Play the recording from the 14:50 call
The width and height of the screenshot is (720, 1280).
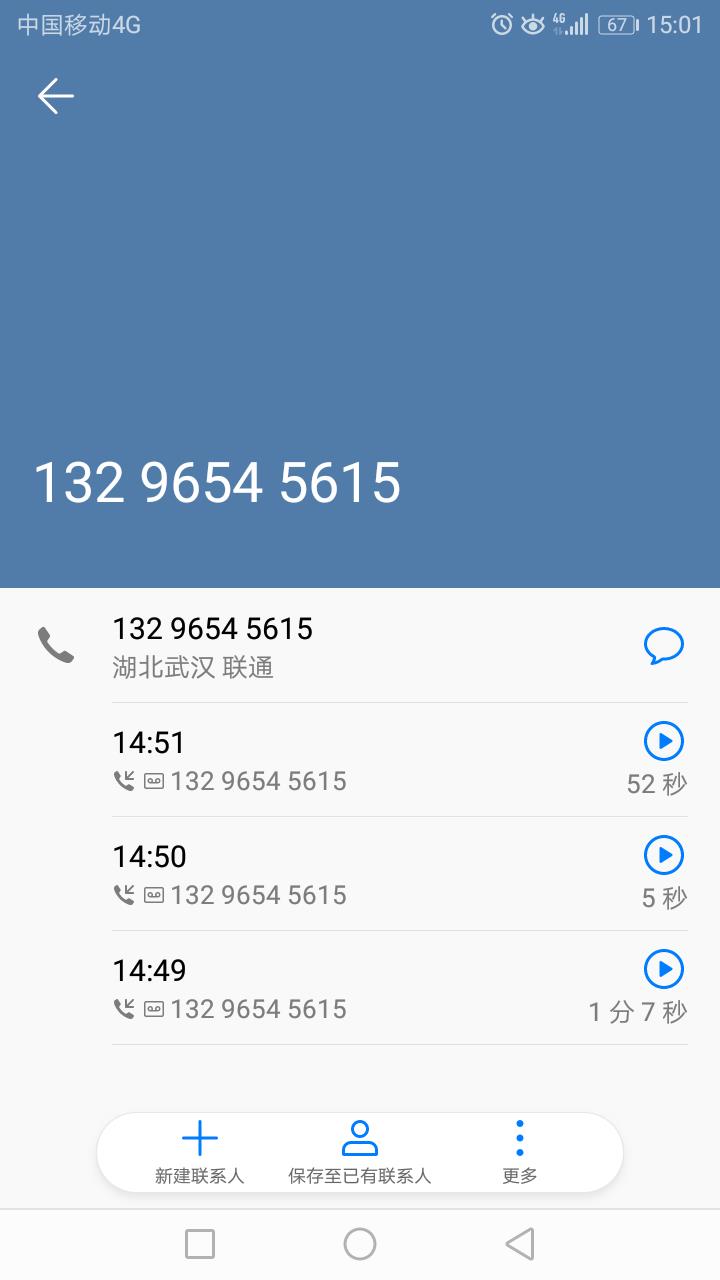tap(663, 855)
